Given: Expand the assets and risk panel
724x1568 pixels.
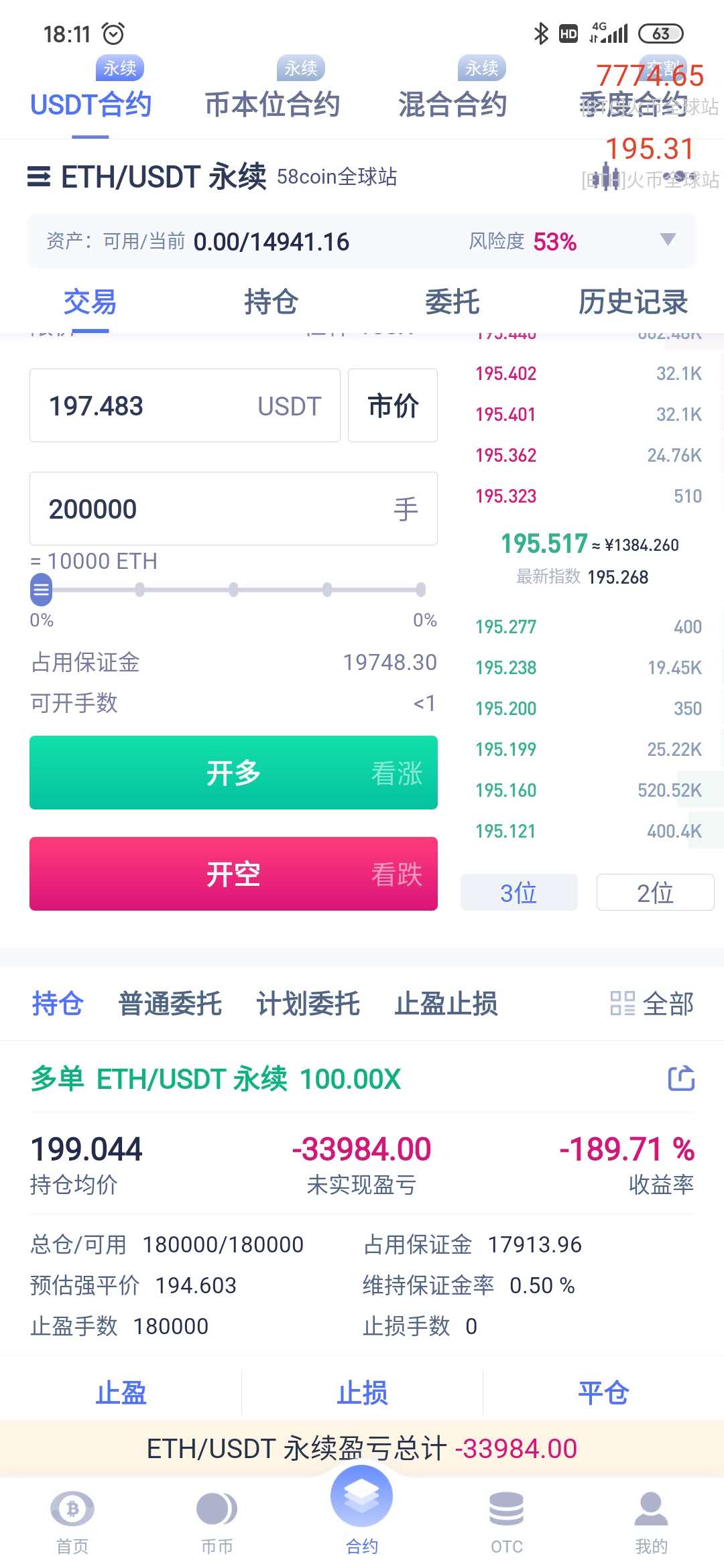Looking at the screenshot, I should 667,240.
